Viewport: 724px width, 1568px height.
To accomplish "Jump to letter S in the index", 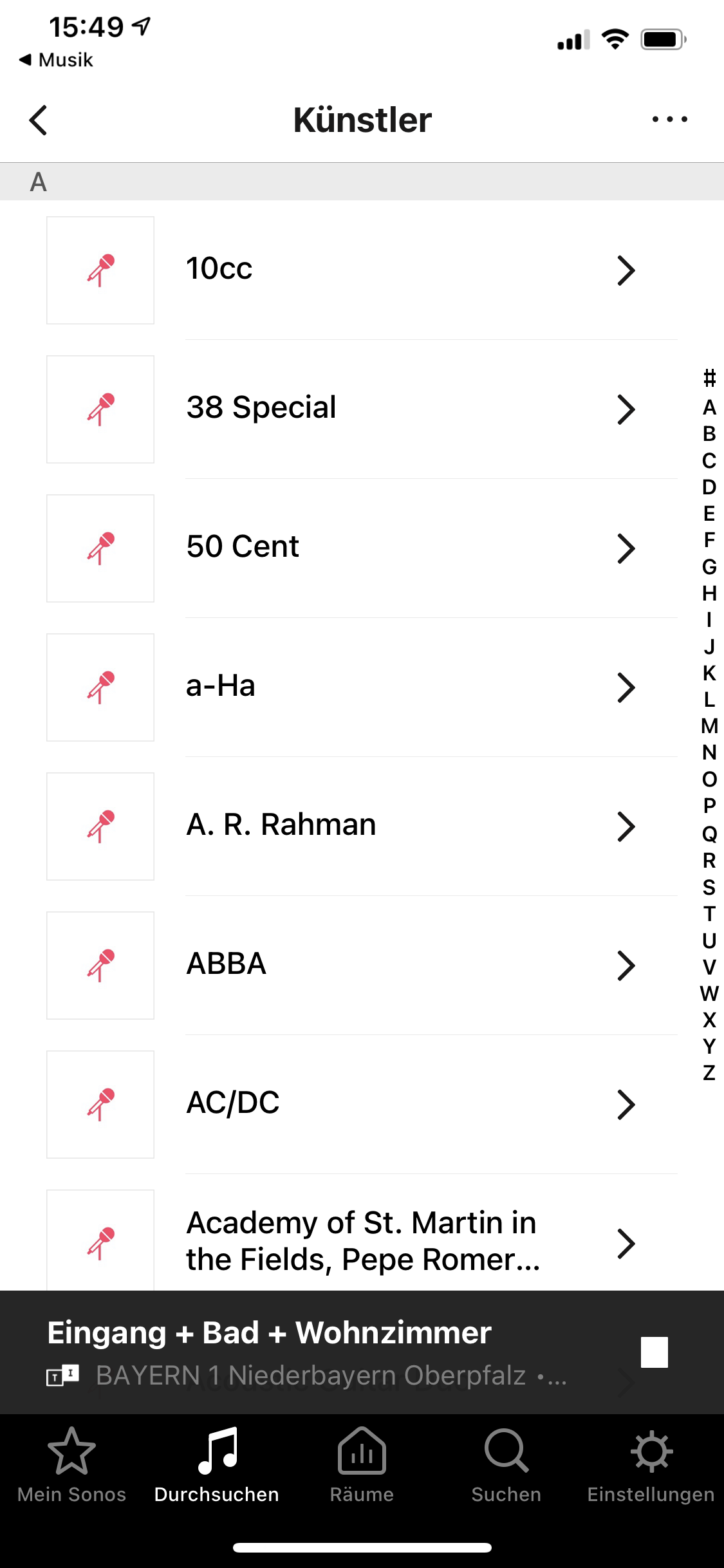I will click(709, 887).
